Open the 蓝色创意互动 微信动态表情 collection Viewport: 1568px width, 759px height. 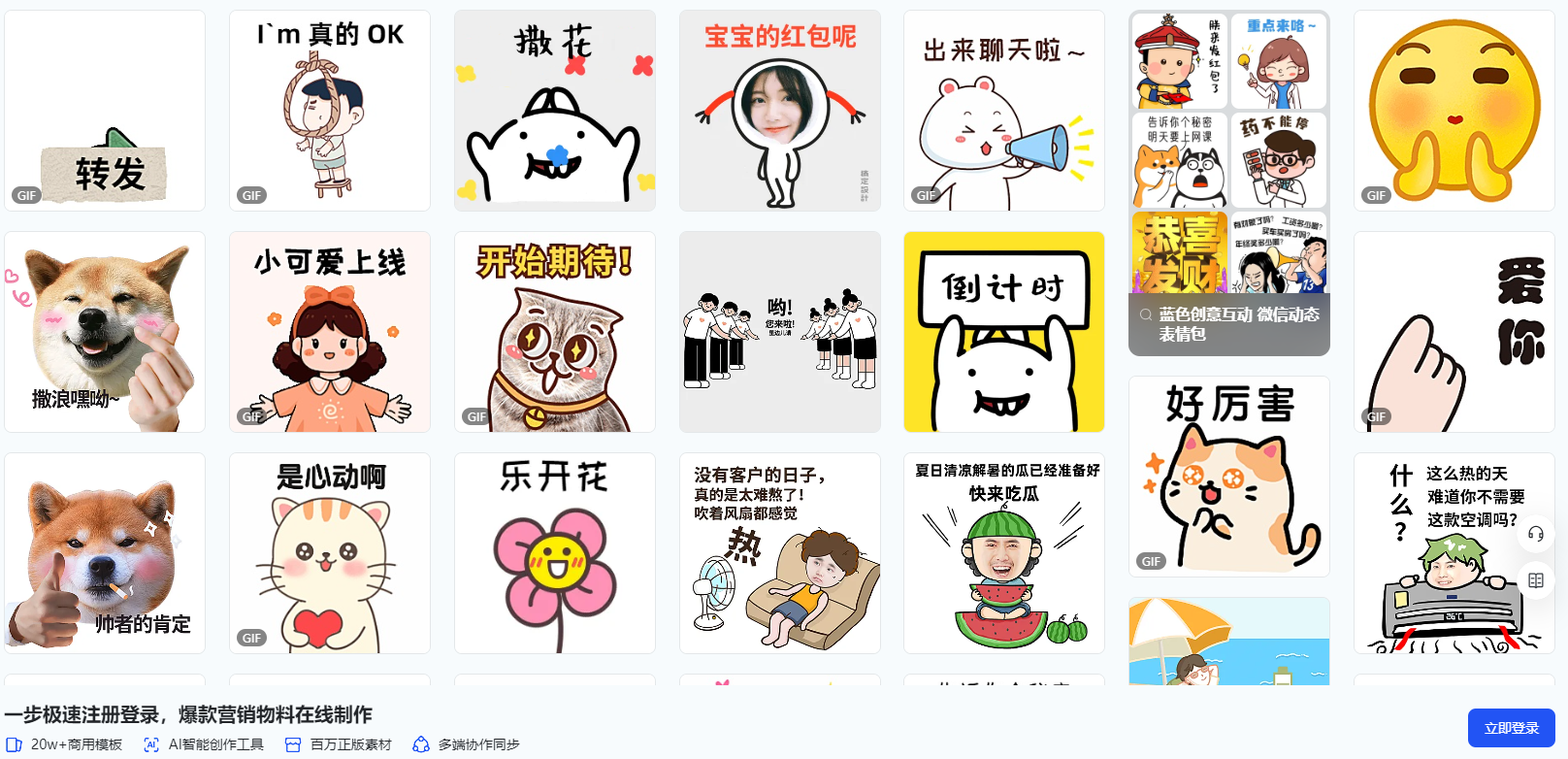1229,324
